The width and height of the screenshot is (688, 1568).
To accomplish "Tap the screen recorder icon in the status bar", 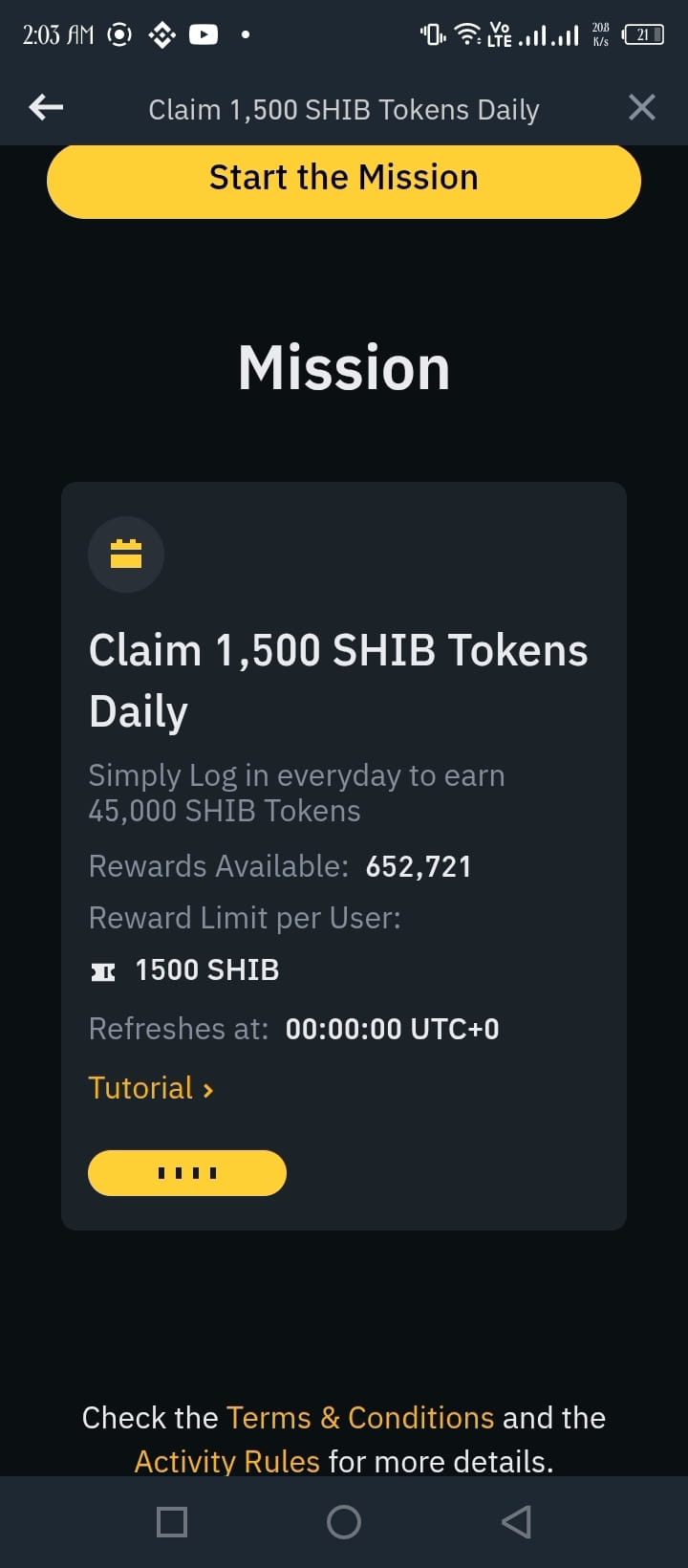I will click(x=118, y=33).
